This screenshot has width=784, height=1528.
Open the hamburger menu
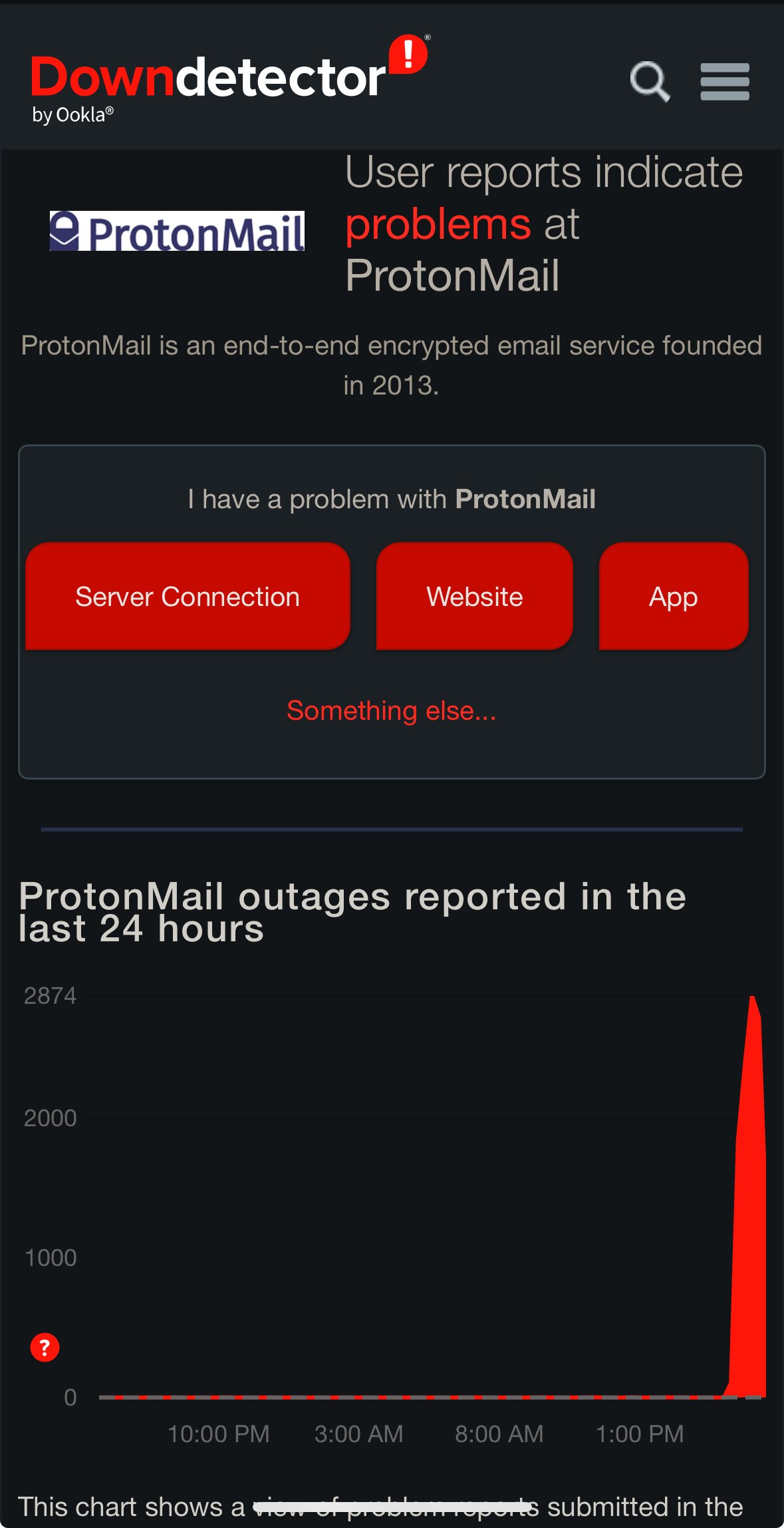[725, 81]
